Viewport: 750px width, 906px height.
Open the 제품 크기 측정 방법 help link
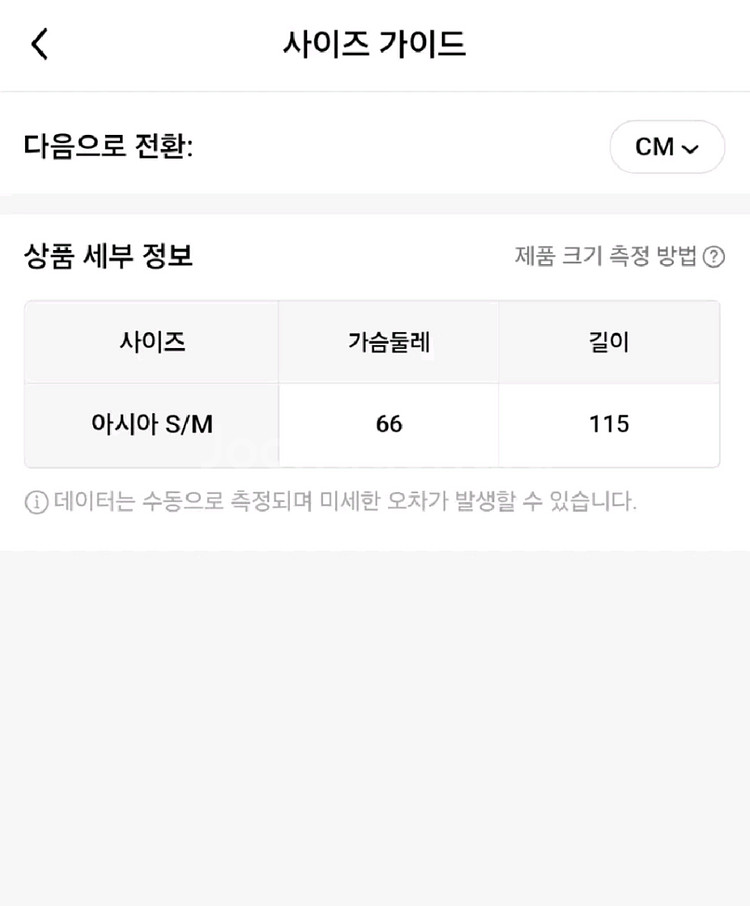point(618,257)
